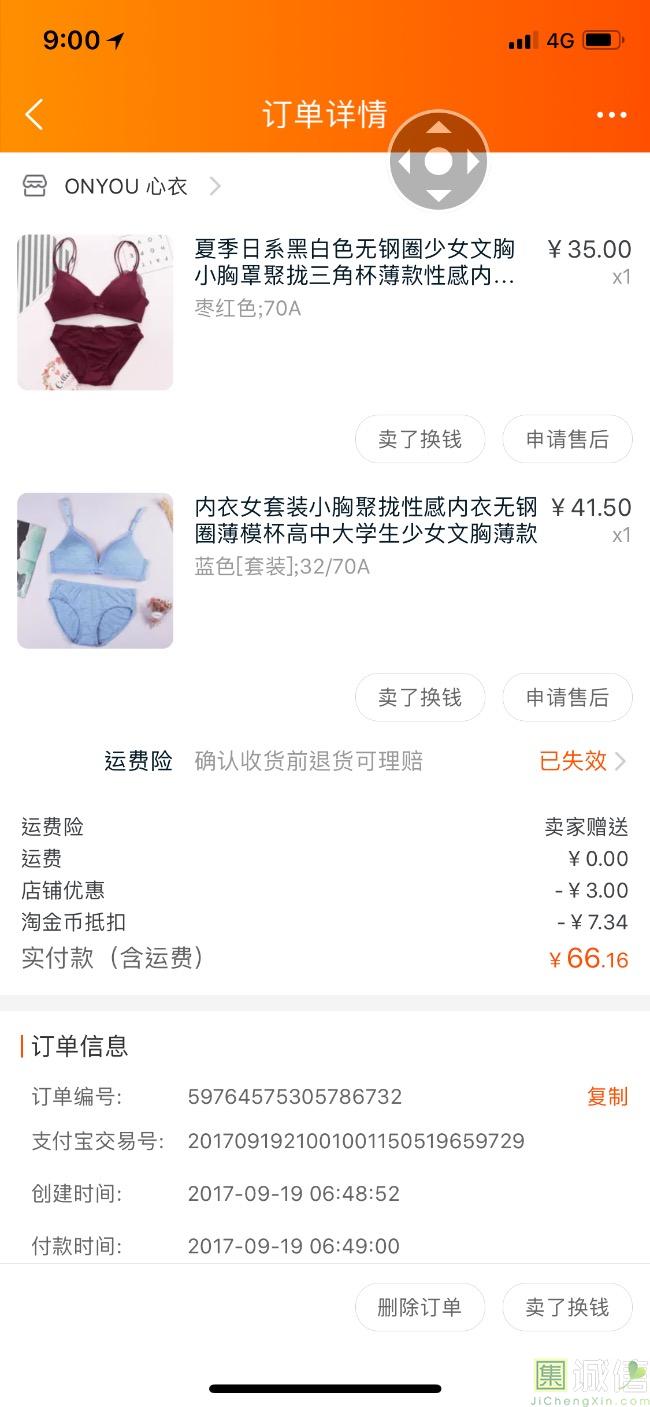Open the ONYOU 心衣 store page
This screenshot has height=1407, width=650.
124,186
